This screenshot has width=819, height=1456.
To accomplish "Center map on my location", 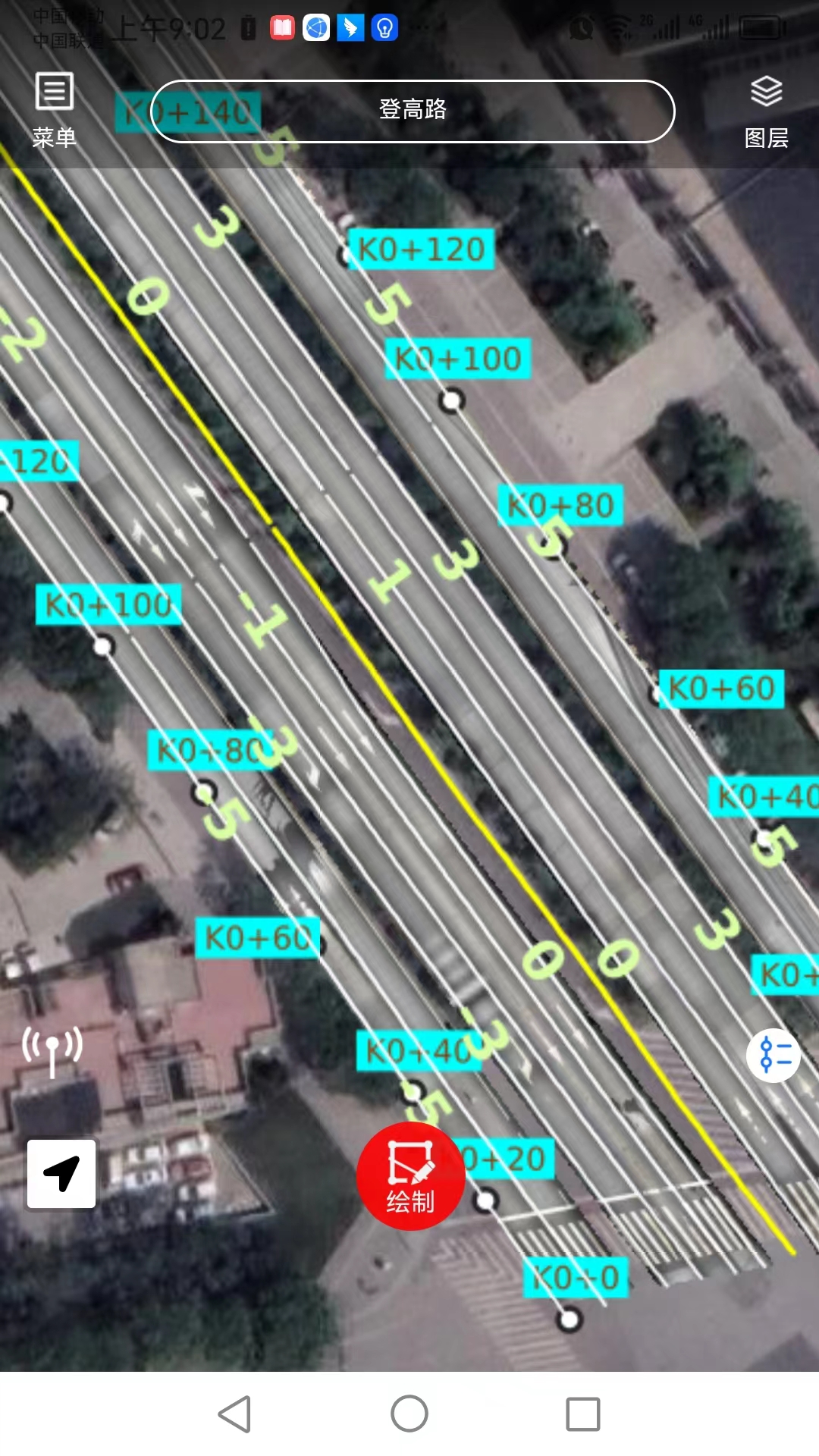I will click(x=61, y=1173).
